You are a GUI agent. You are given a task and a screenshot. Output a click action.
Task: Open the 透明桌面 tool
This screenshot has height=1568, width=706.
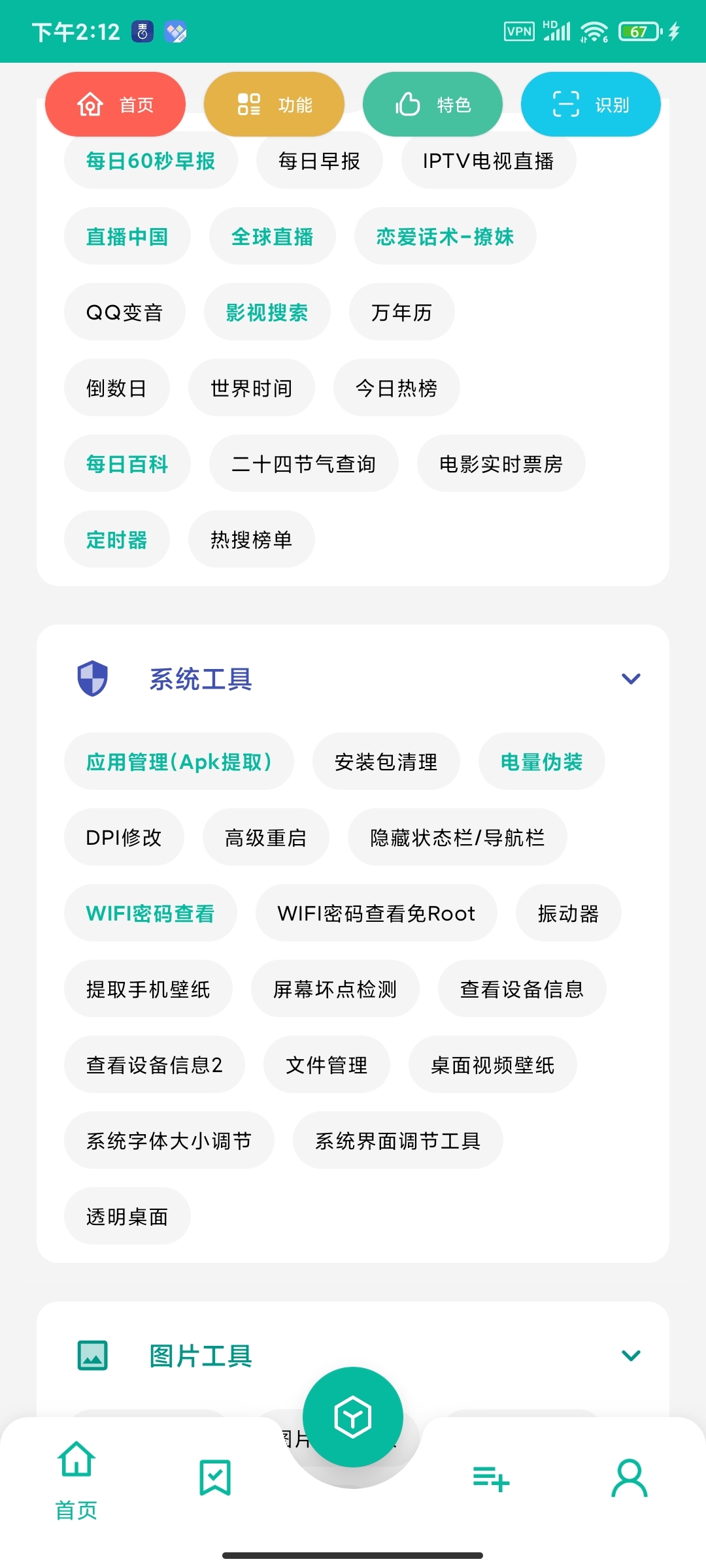(x=127, y=1217)
